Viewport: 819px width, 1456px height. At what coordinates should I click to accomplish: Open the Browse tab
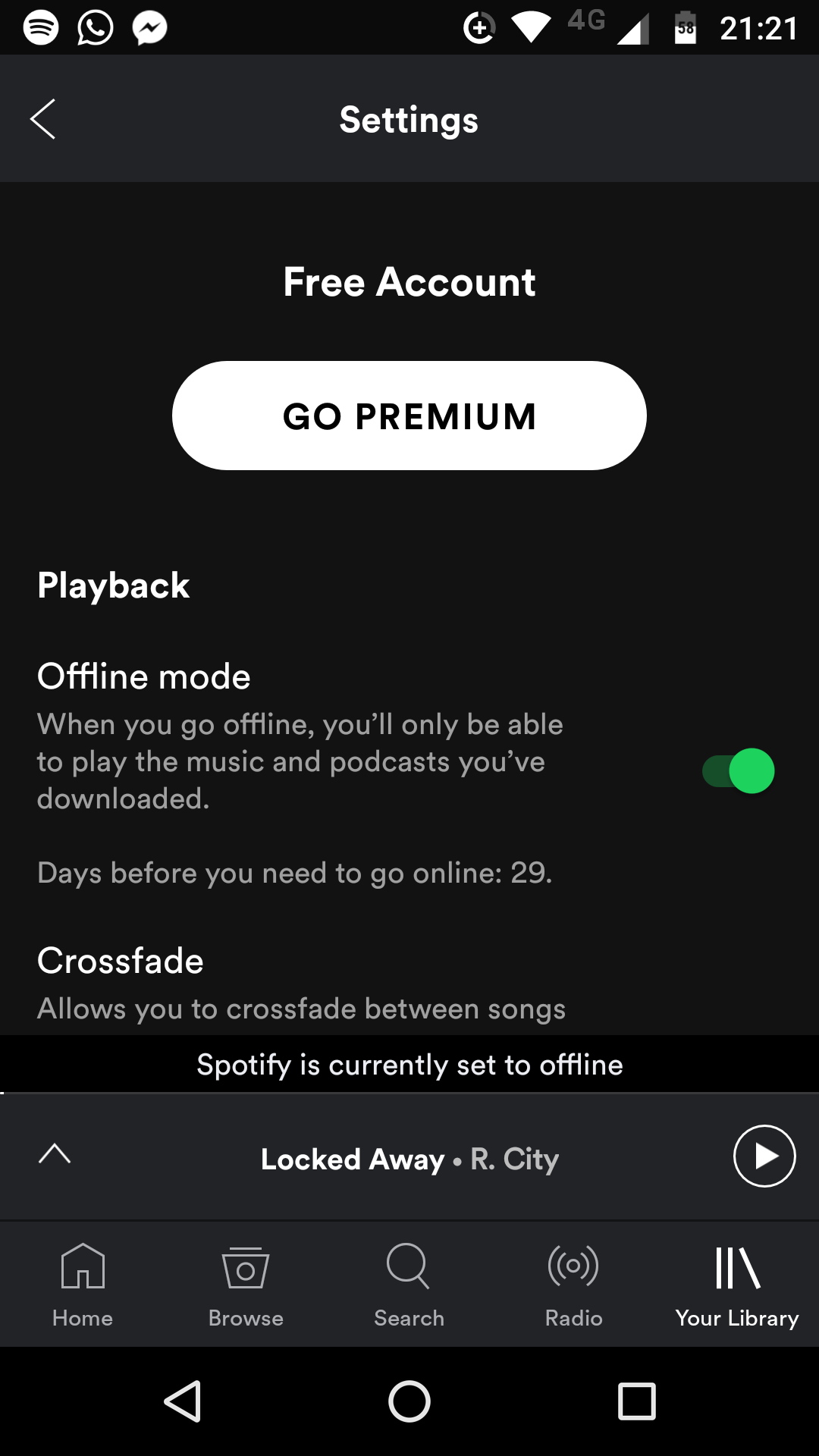tap(246, 1285)
